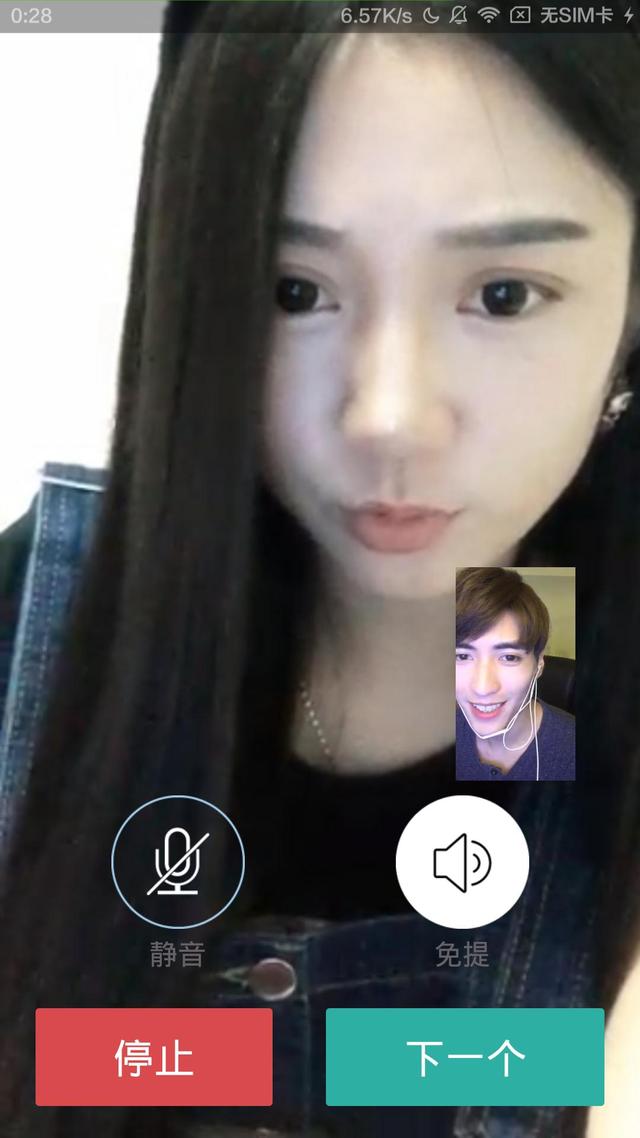The width and height of the screenshot is (640, 1138).
Task: Skip to next person with 下一个
Action: point(465,1057)
